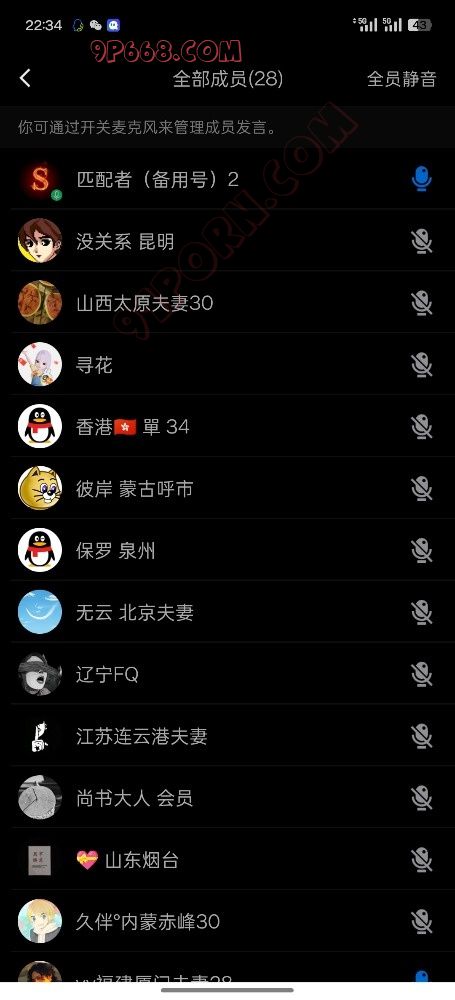Enable the microphone for 寻花
The width and height of the screenshot is (455, 1000).
pos(422,365)
